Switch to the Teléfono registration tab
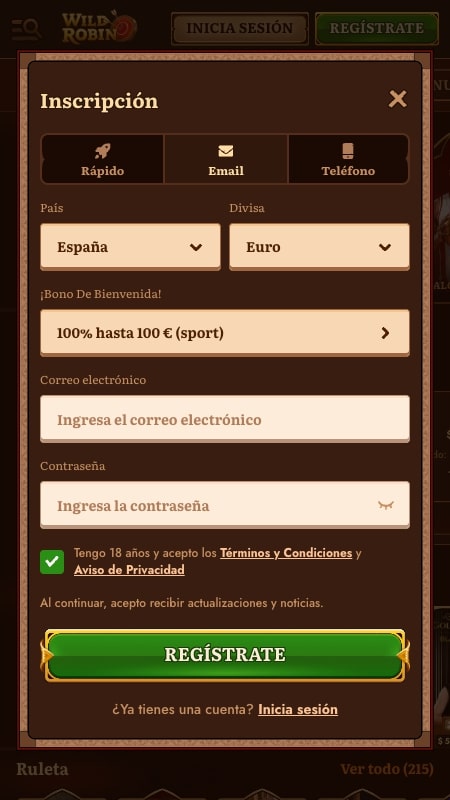The height and width of the screenshot is (800, 450). pos(348,159)
